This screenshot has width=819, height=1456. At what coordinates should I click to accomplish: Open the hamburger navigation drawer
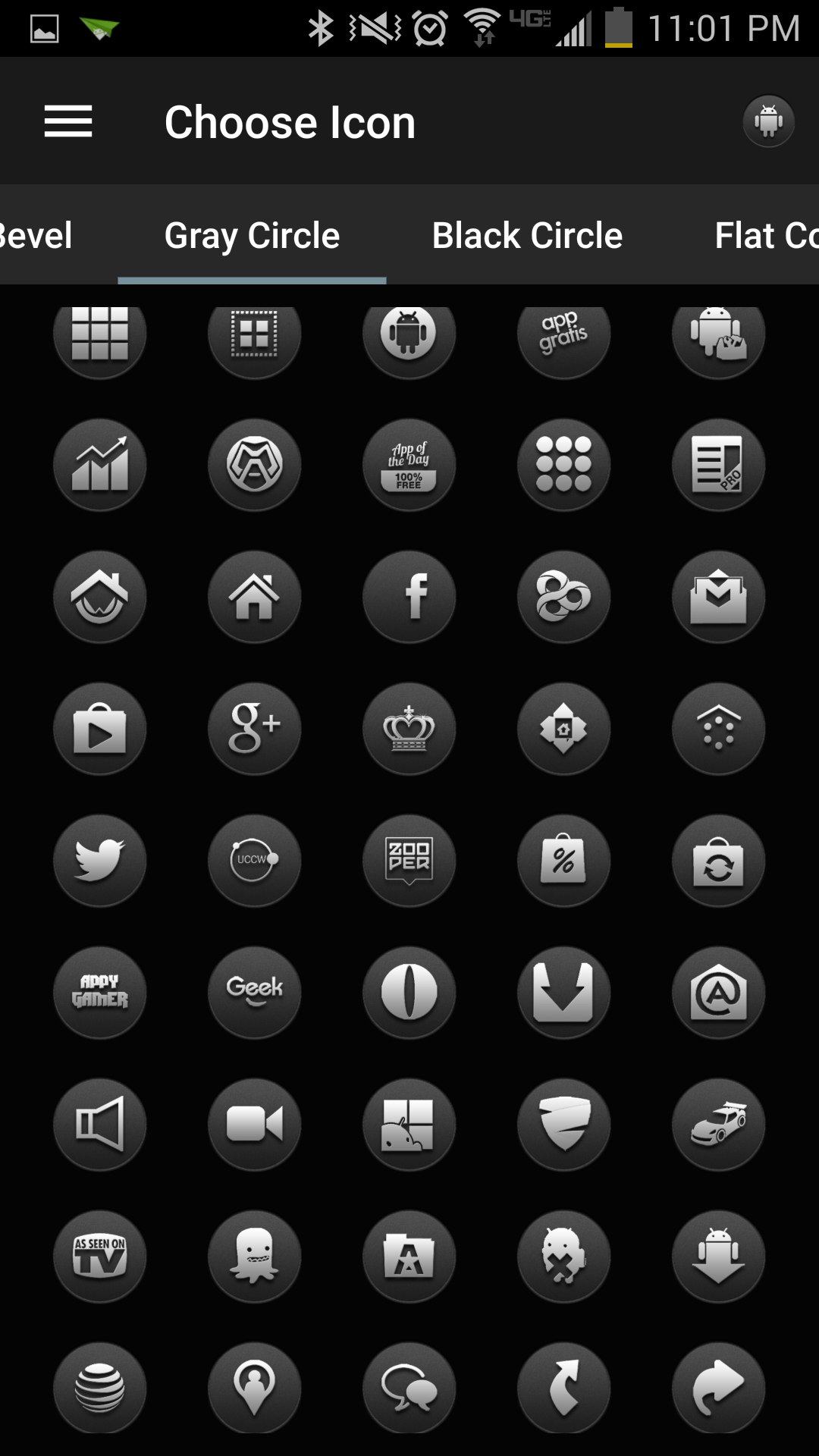coord(68,121)
